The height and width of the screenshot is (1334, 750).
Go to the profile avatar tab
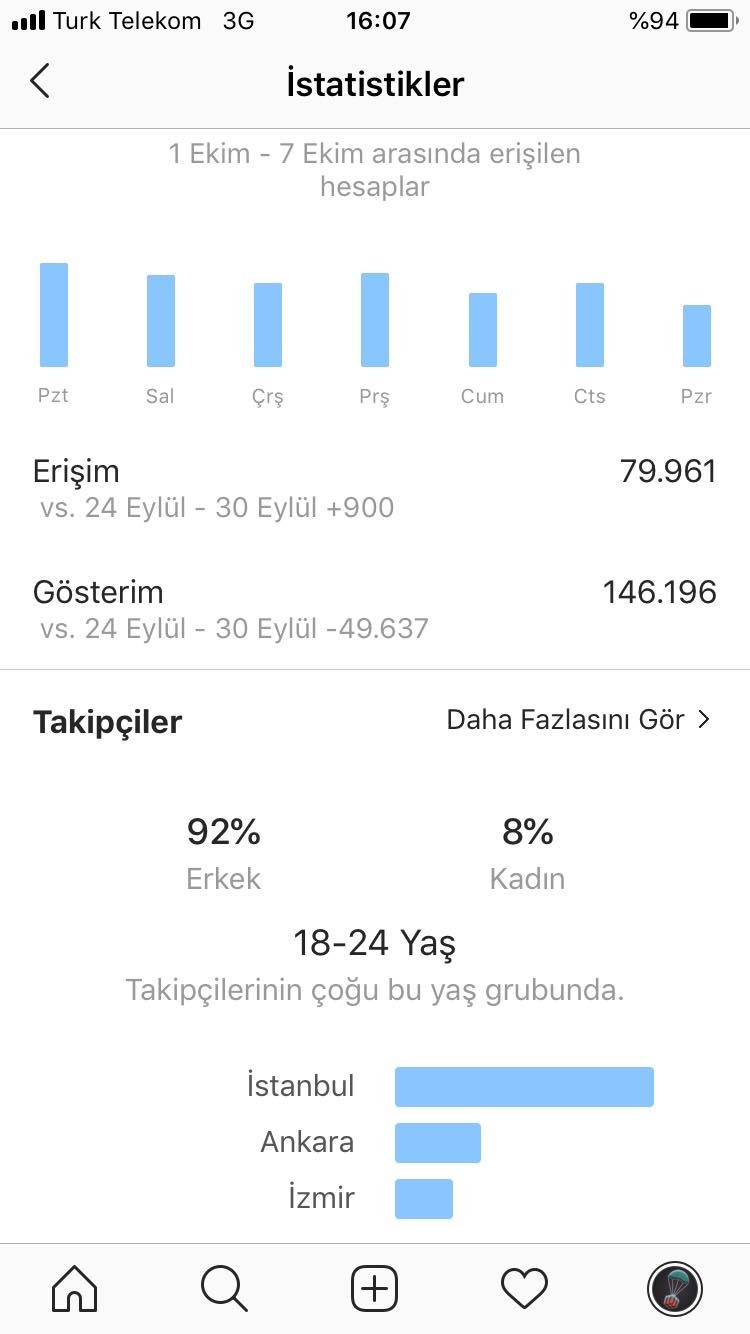click(x=675, y=1288)
